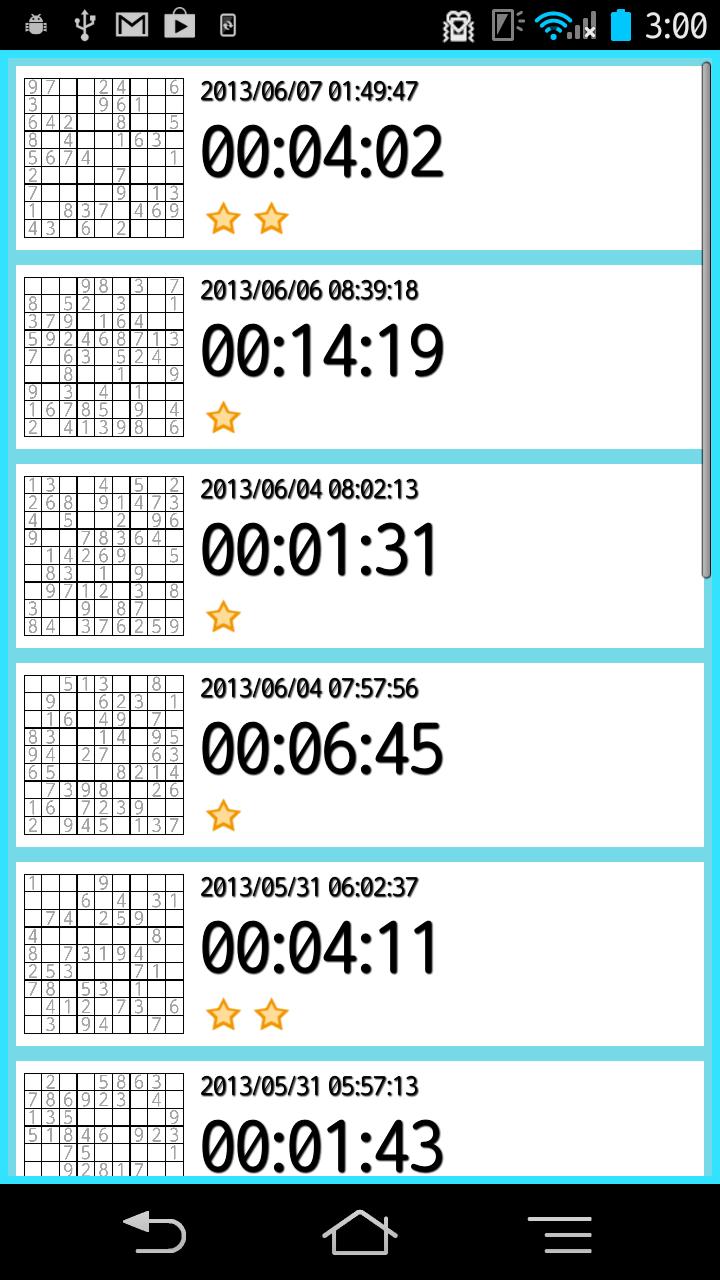This screenshot has height=1280, width=720.
Task: Open the record dated 2013/05/31 06:02:37
Action: pyautogui.click(x=360, y=953)
